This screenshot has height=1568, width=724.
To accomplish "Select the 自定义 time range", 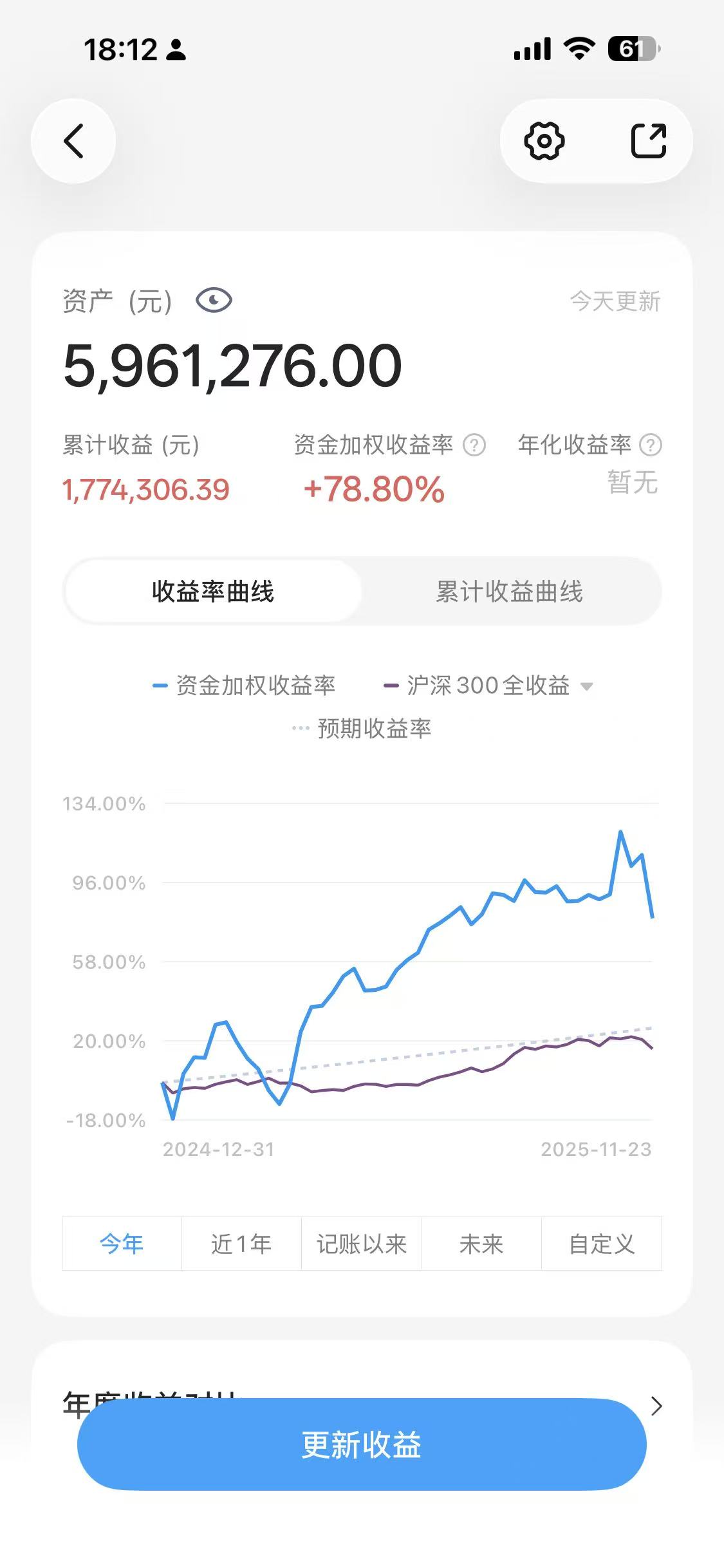I will [602, 1244].
